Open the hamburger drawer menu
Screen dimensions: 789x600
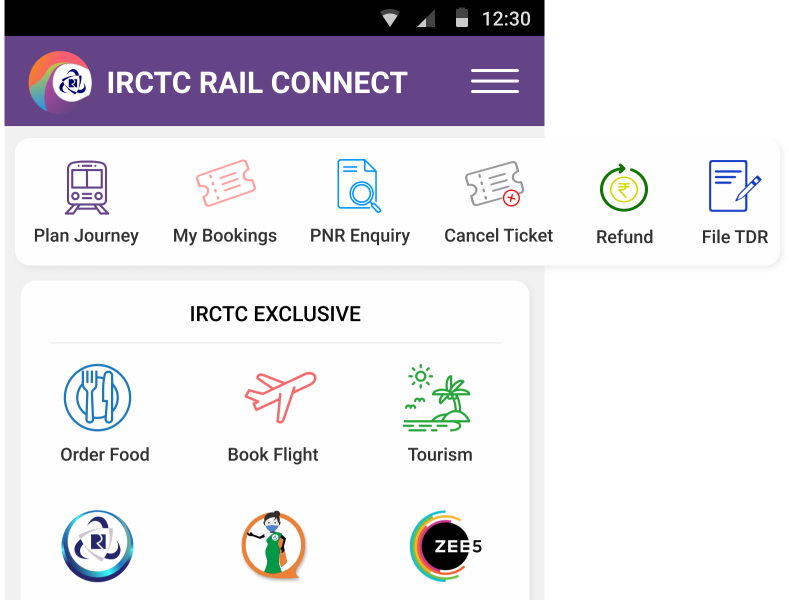coord(494,82)
